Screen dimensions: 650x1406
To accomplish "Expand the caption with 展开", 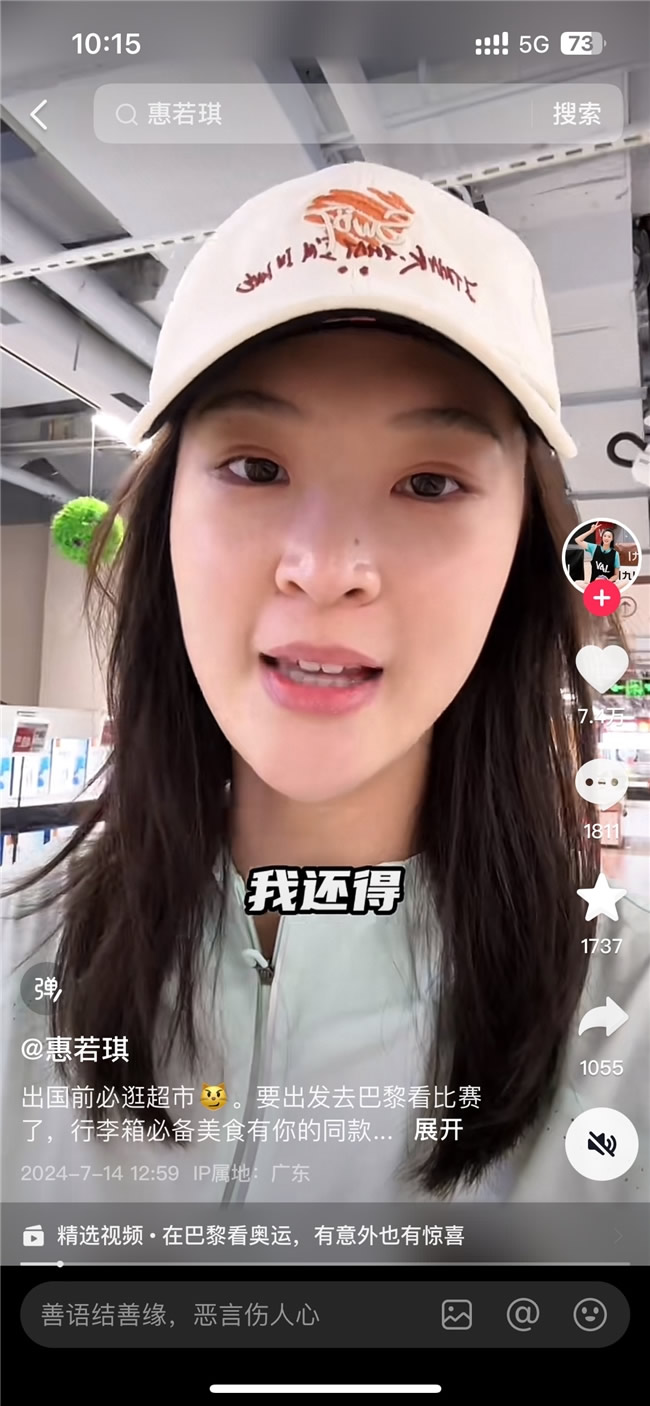I will (x=438, y=1130).
